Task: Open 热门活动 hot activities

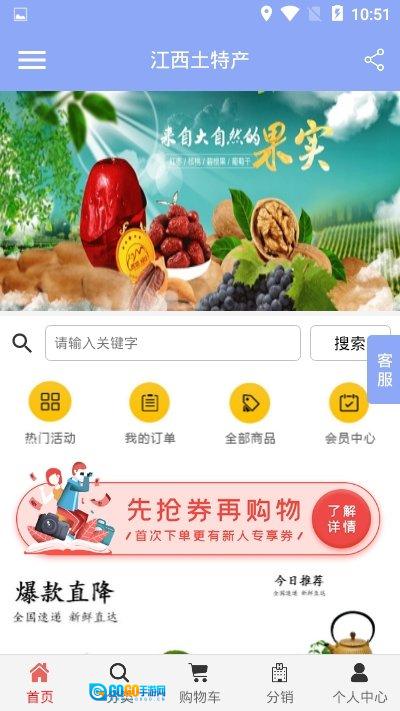Action: (x=50, y=414)
